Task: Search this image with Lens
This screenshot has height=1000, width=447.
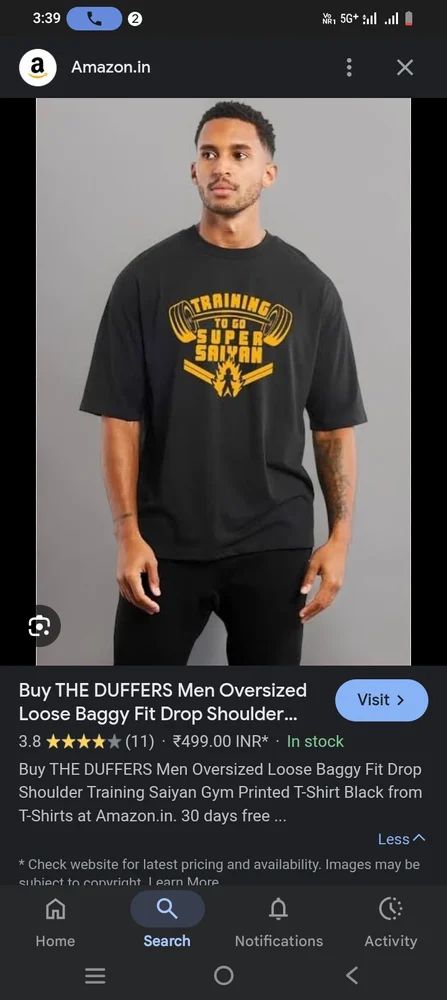Action: point(40,626)
